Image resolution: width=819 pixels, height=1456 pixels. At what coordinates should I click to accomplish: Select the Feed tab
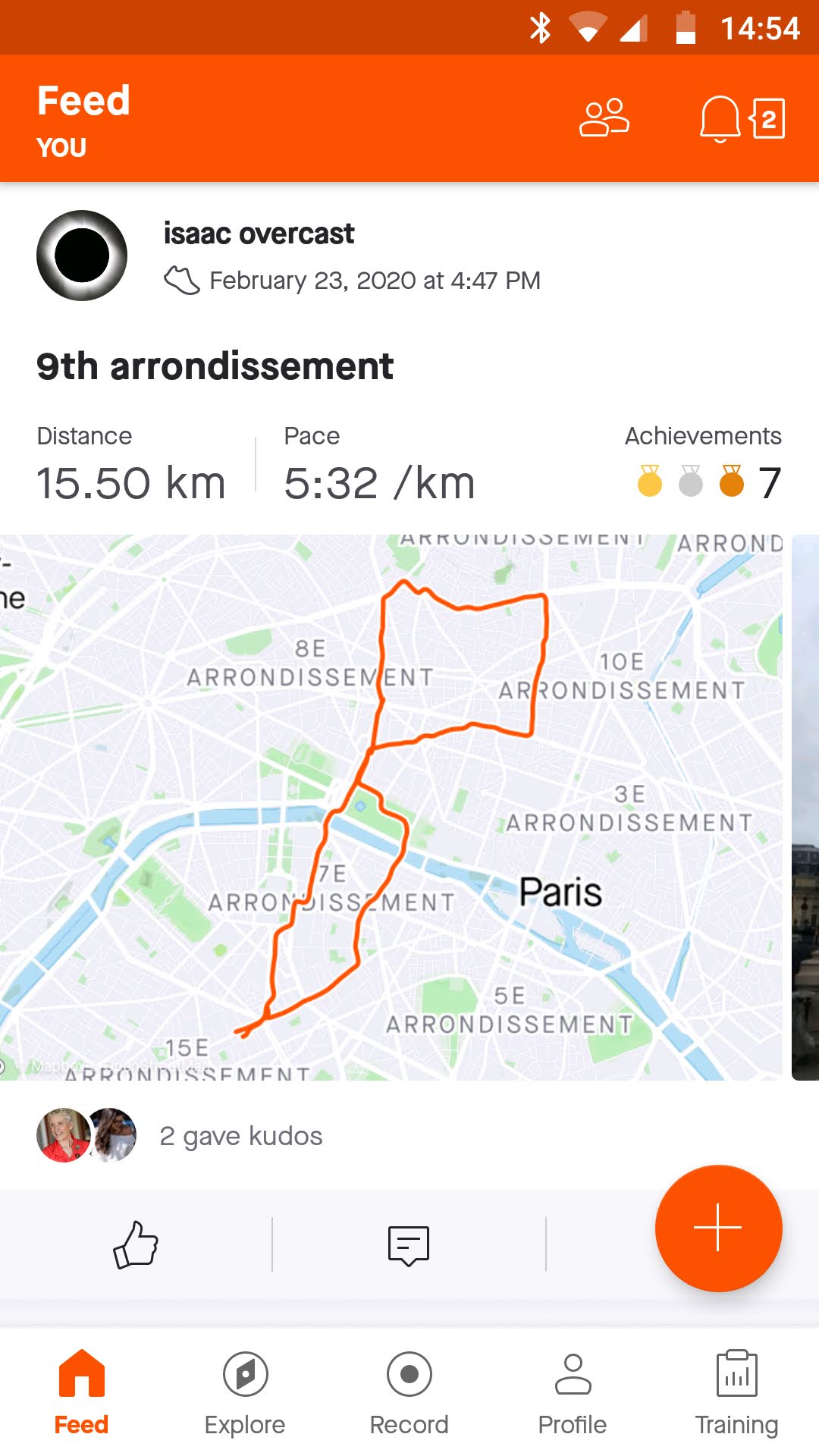(81, 1394)
